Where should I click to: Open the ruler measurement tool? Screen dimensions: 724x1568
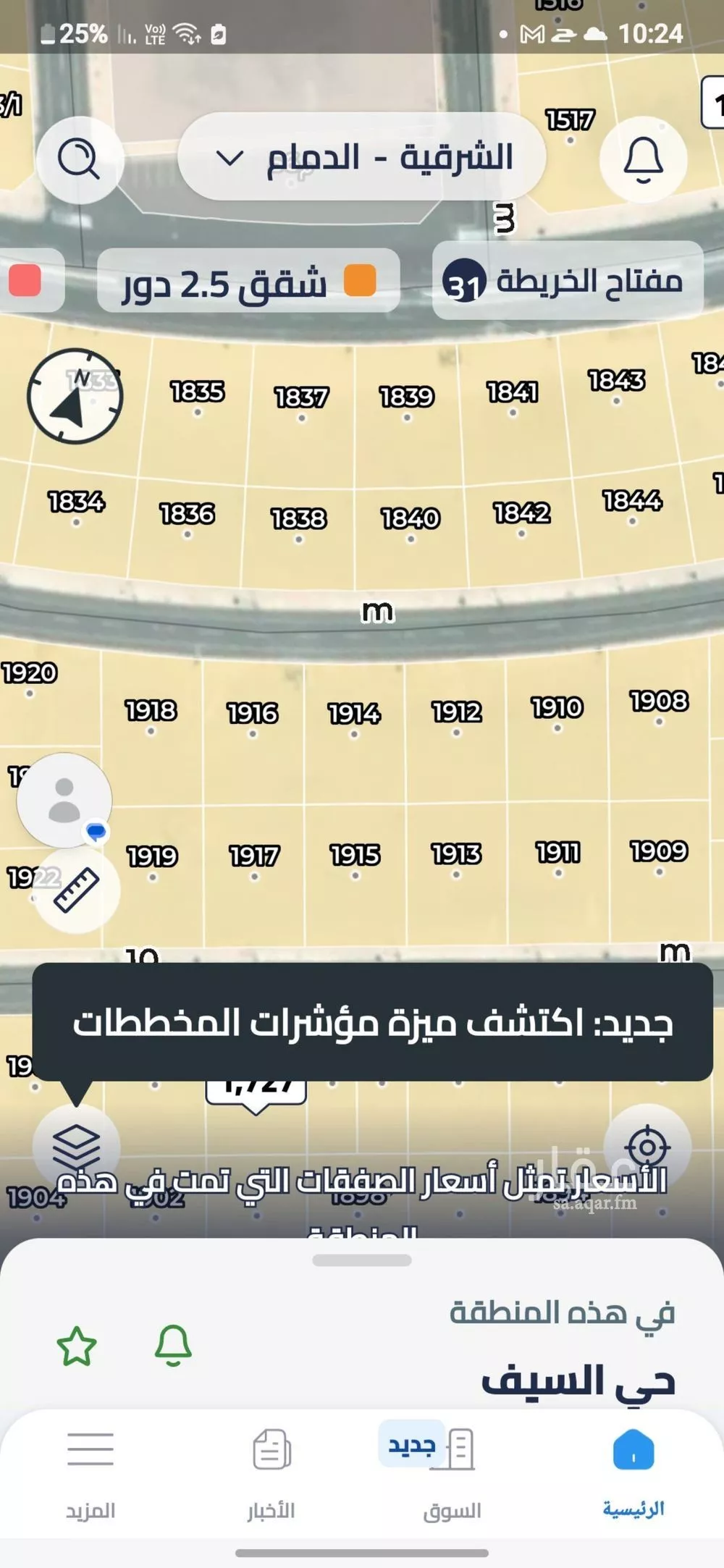(x=77, y=889)
